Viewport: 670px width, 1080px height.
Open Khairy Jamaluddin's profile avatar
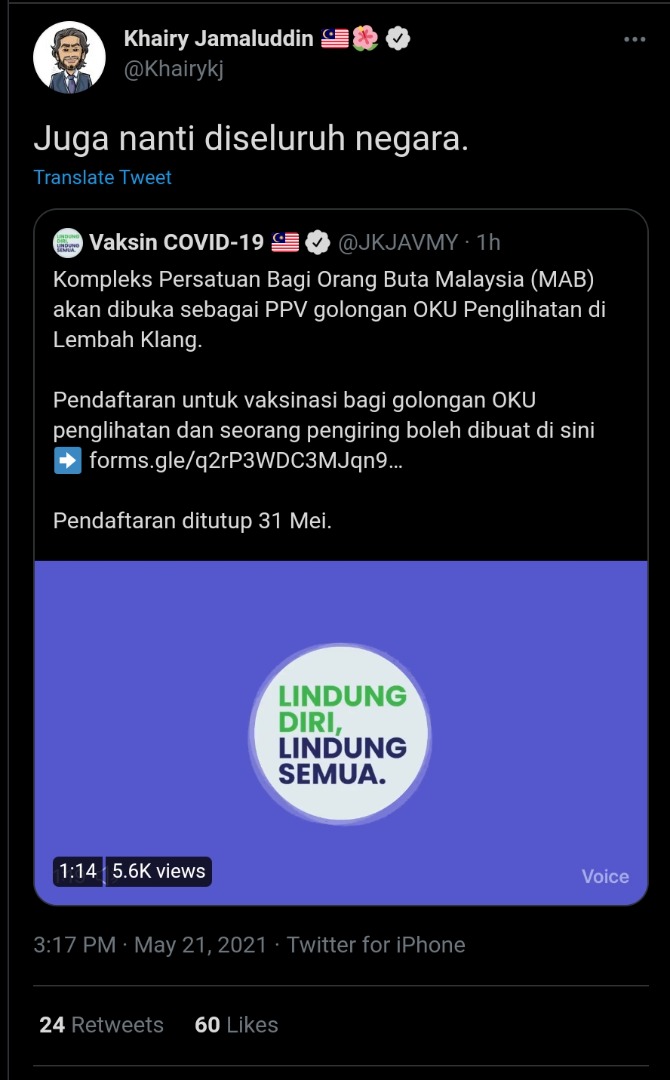point(69,56)
